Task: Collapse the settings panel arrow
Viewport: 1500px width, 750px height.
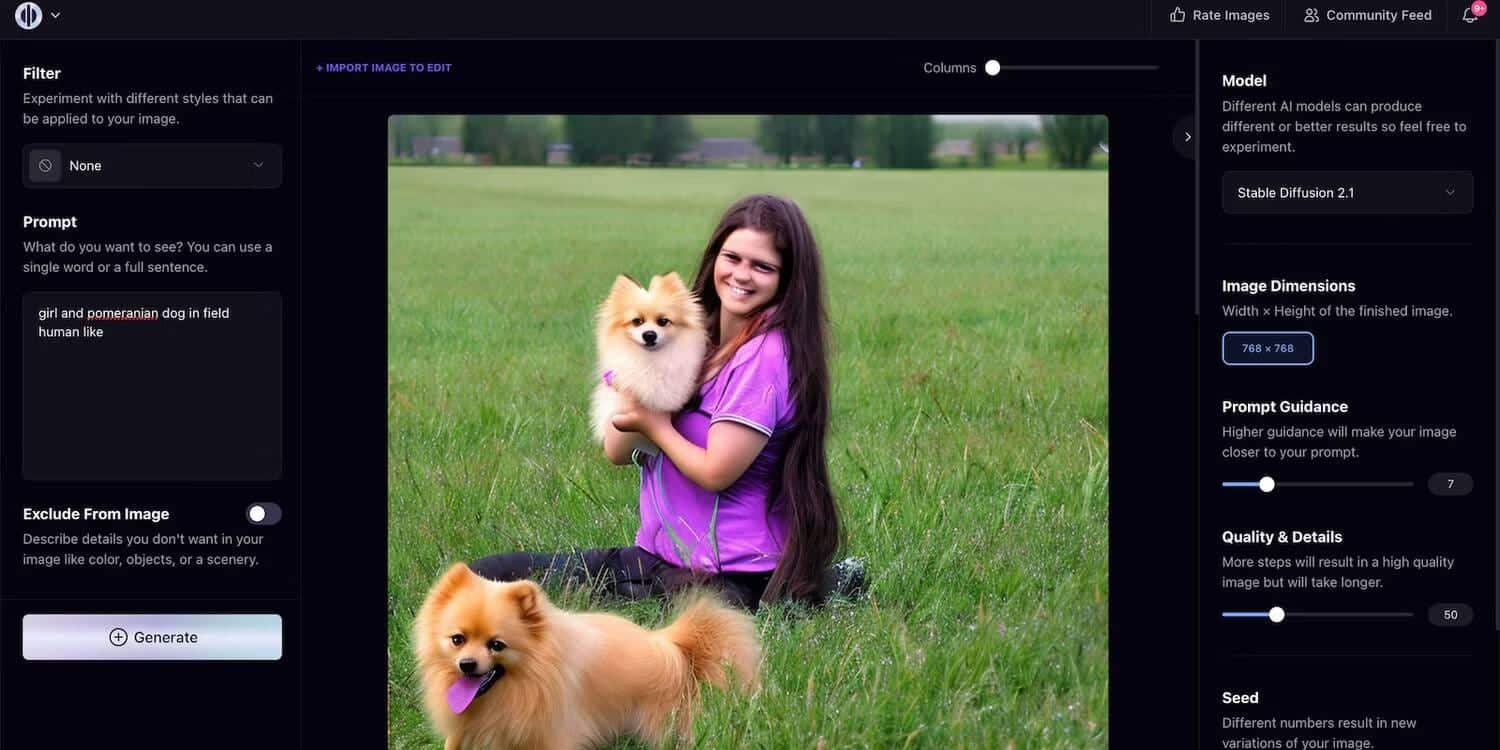Action: point(1187,137)
